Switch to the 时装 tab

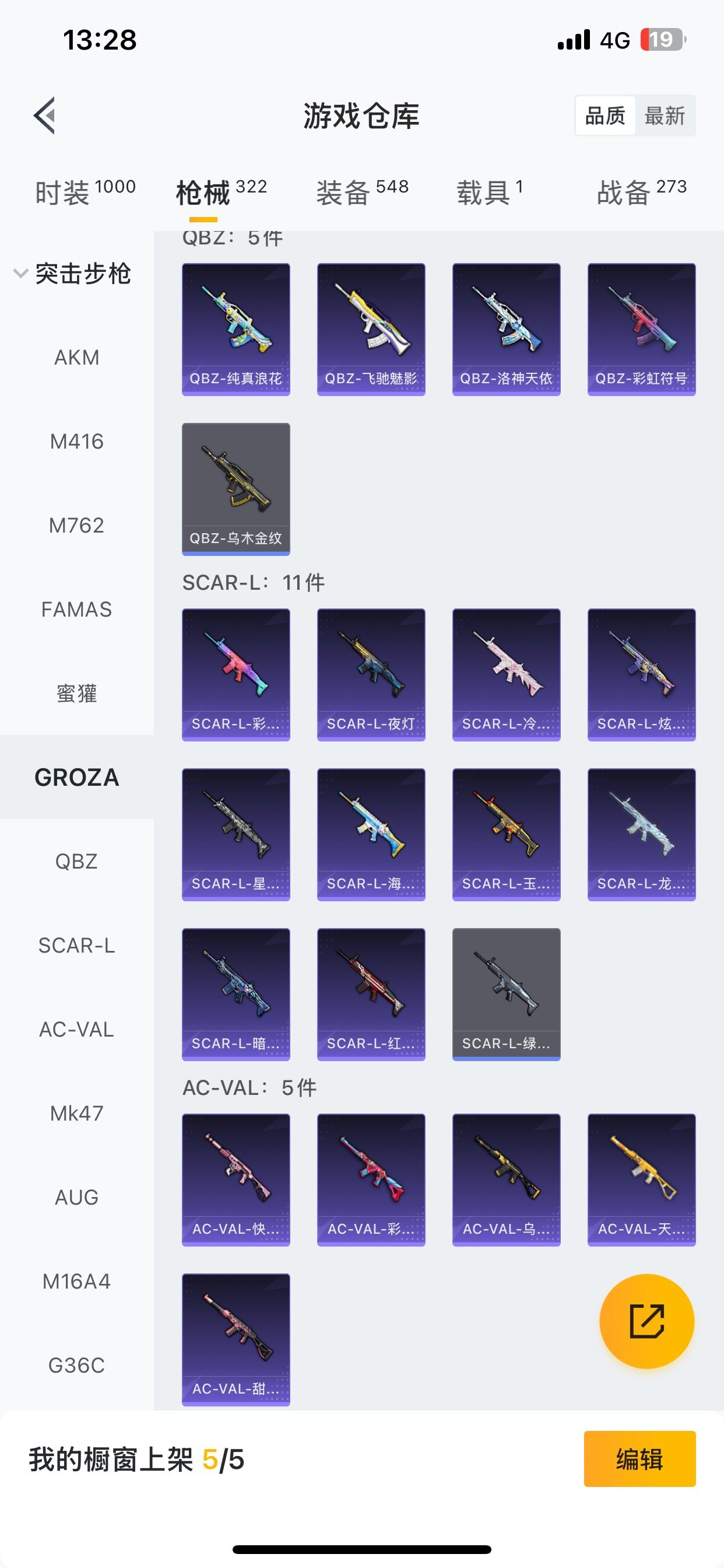click(85, 192)
